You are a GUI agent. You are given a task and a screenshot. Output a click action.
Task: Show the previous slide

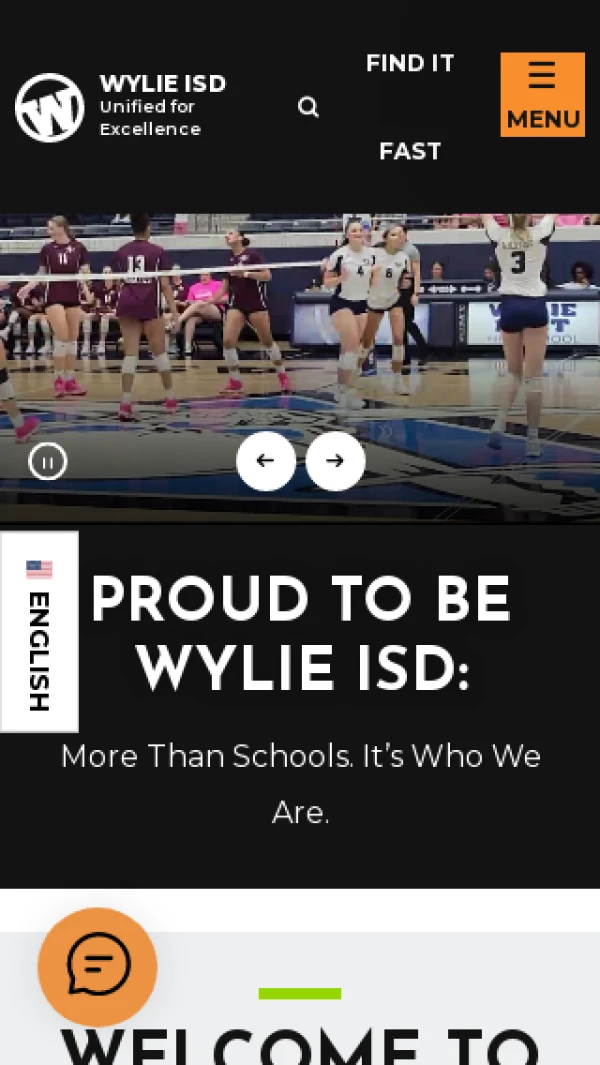point(265,461)
